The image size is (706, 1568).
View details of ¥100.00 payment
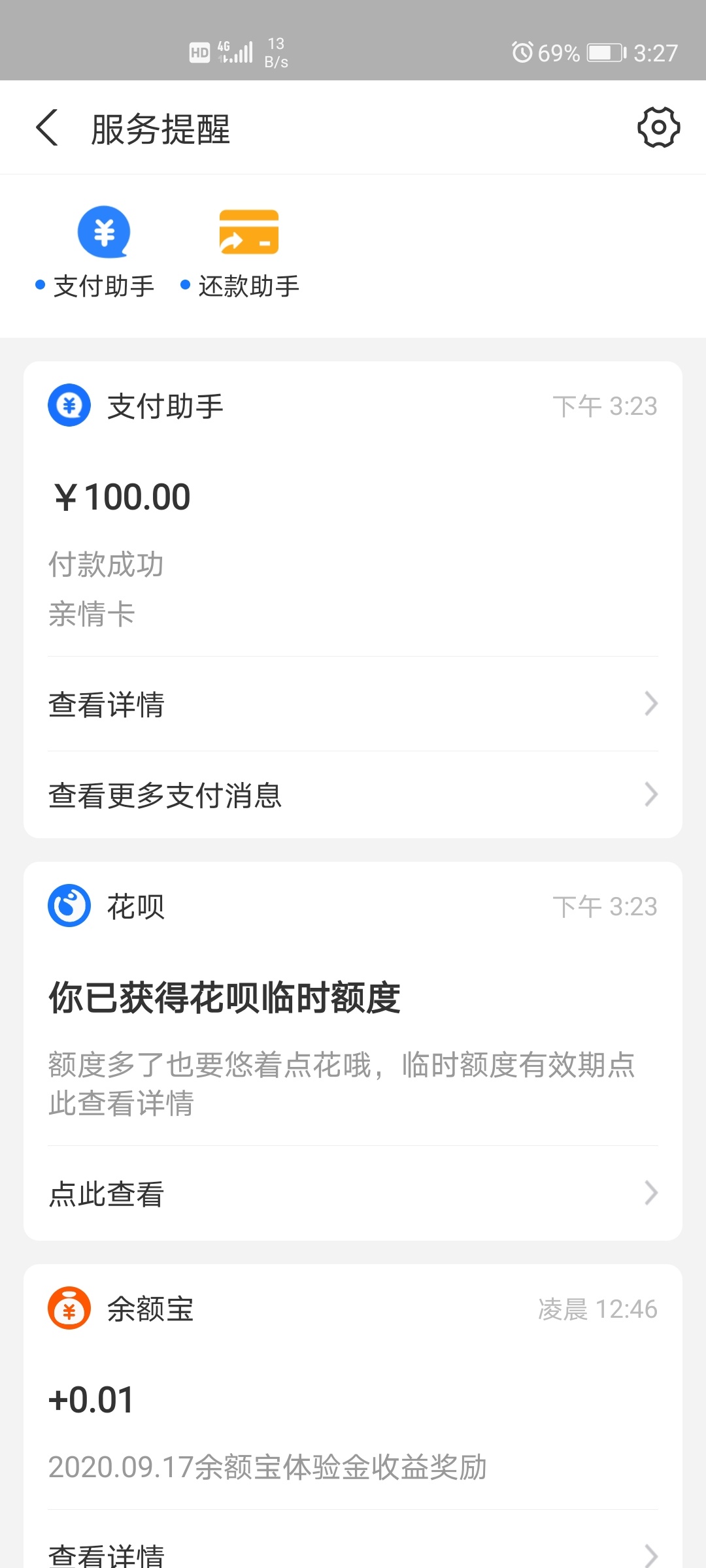click(x=353, y=704)
